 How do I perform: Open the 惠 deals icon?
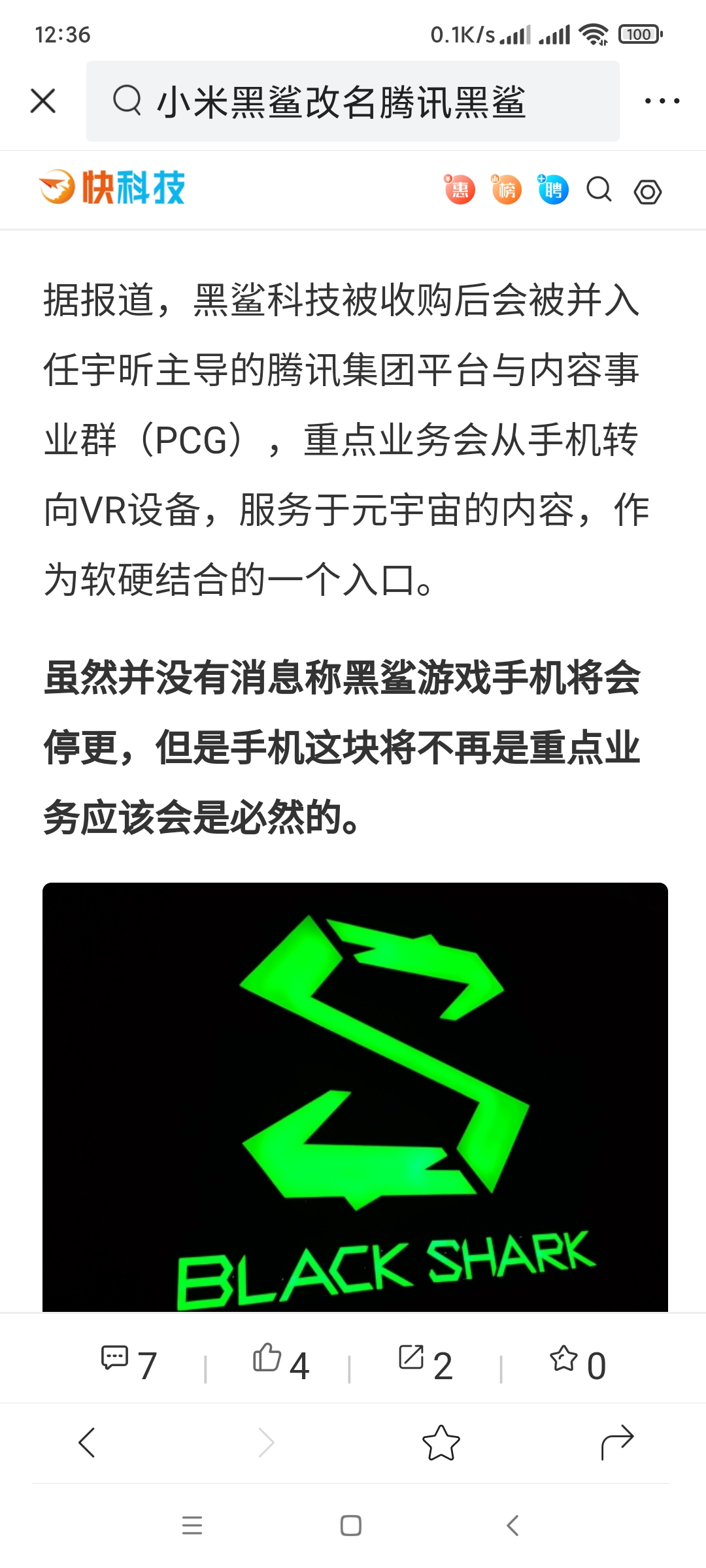point(459,189)
